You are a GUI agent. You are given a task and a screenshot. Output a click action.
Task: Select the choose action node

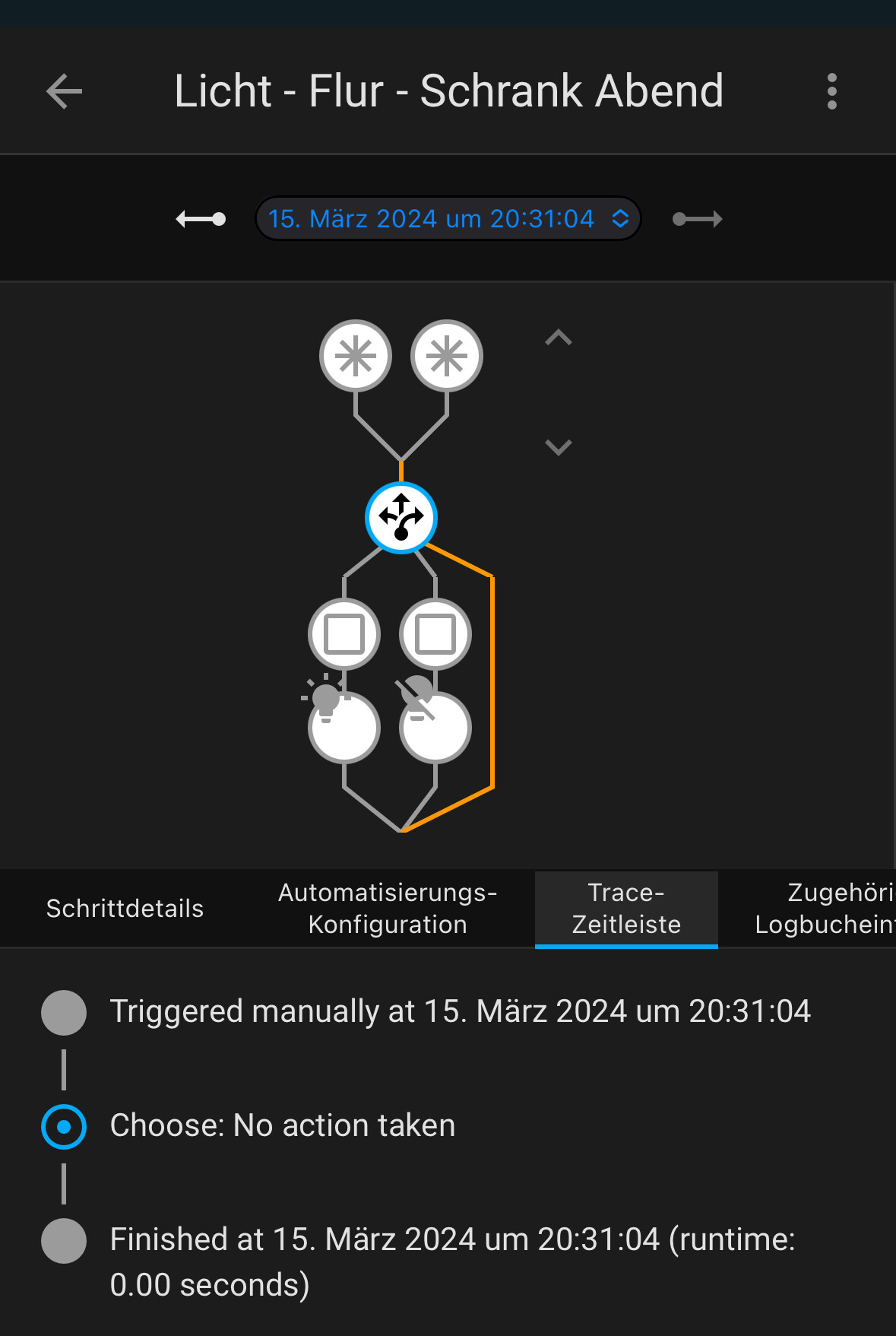(x=401, y=518)
